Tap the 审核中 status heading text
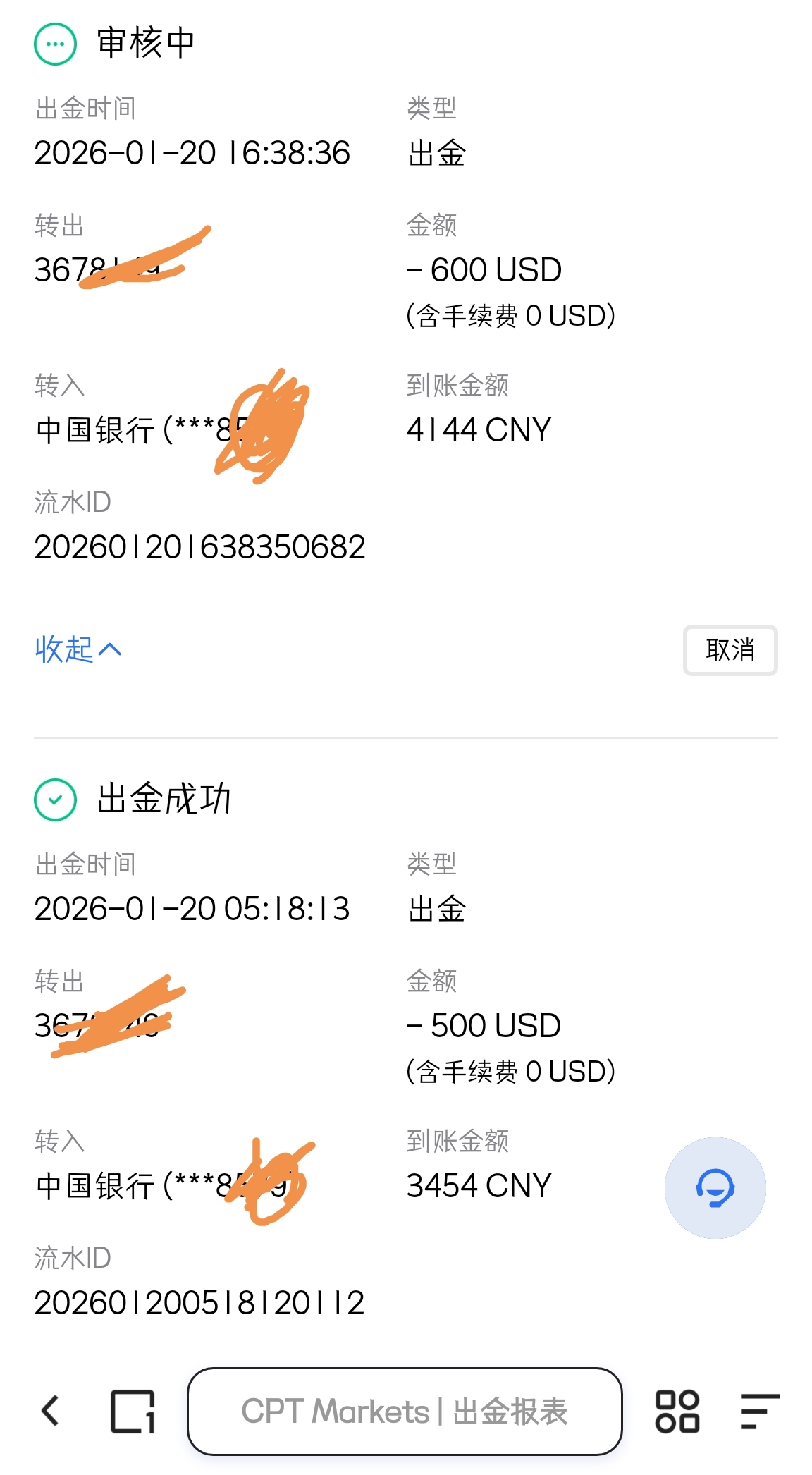 [x=145, y=43]
